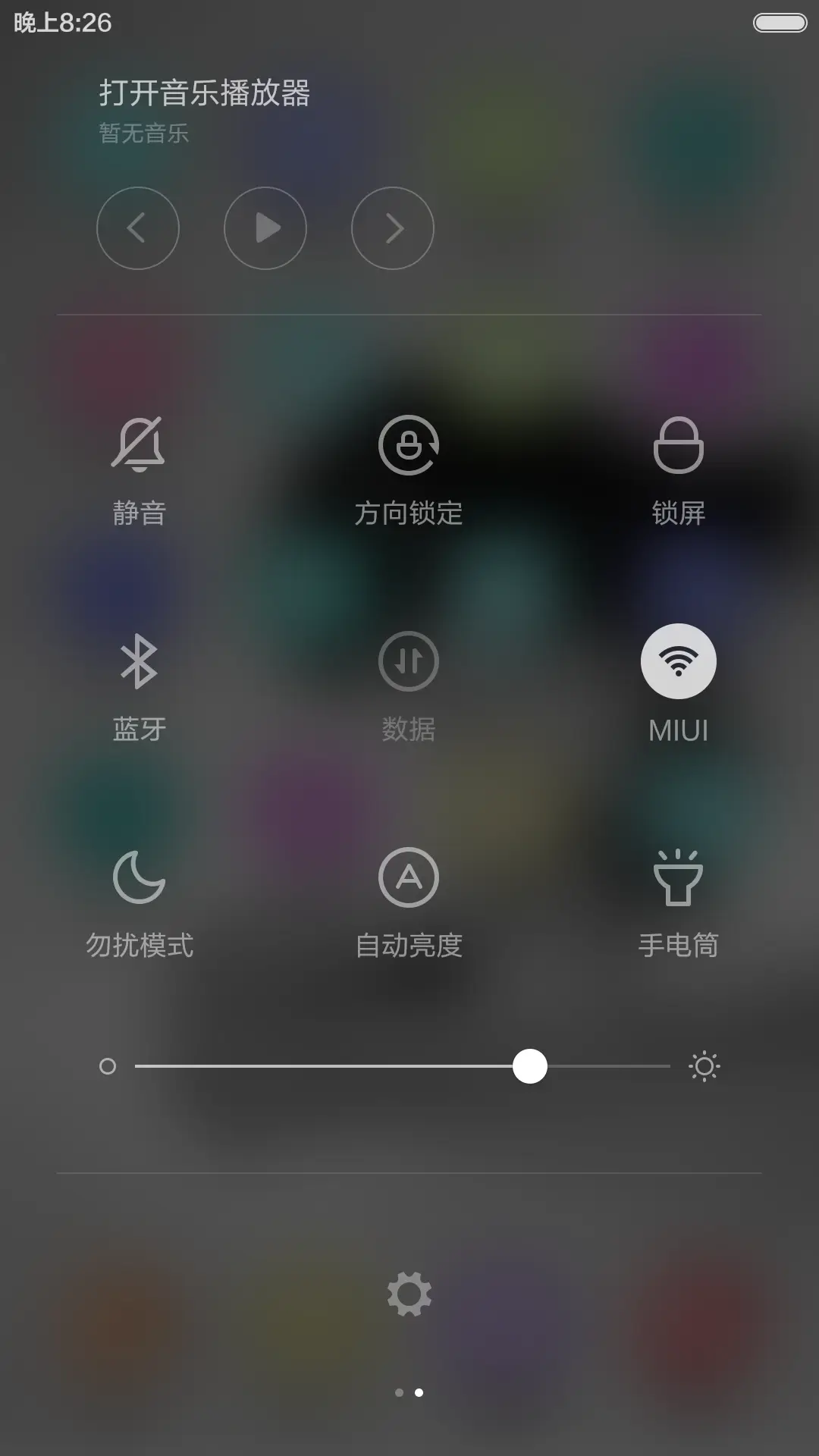The image size is (819, 1456).
Task: Select the next track icon
Action: (x=393, y=228)
